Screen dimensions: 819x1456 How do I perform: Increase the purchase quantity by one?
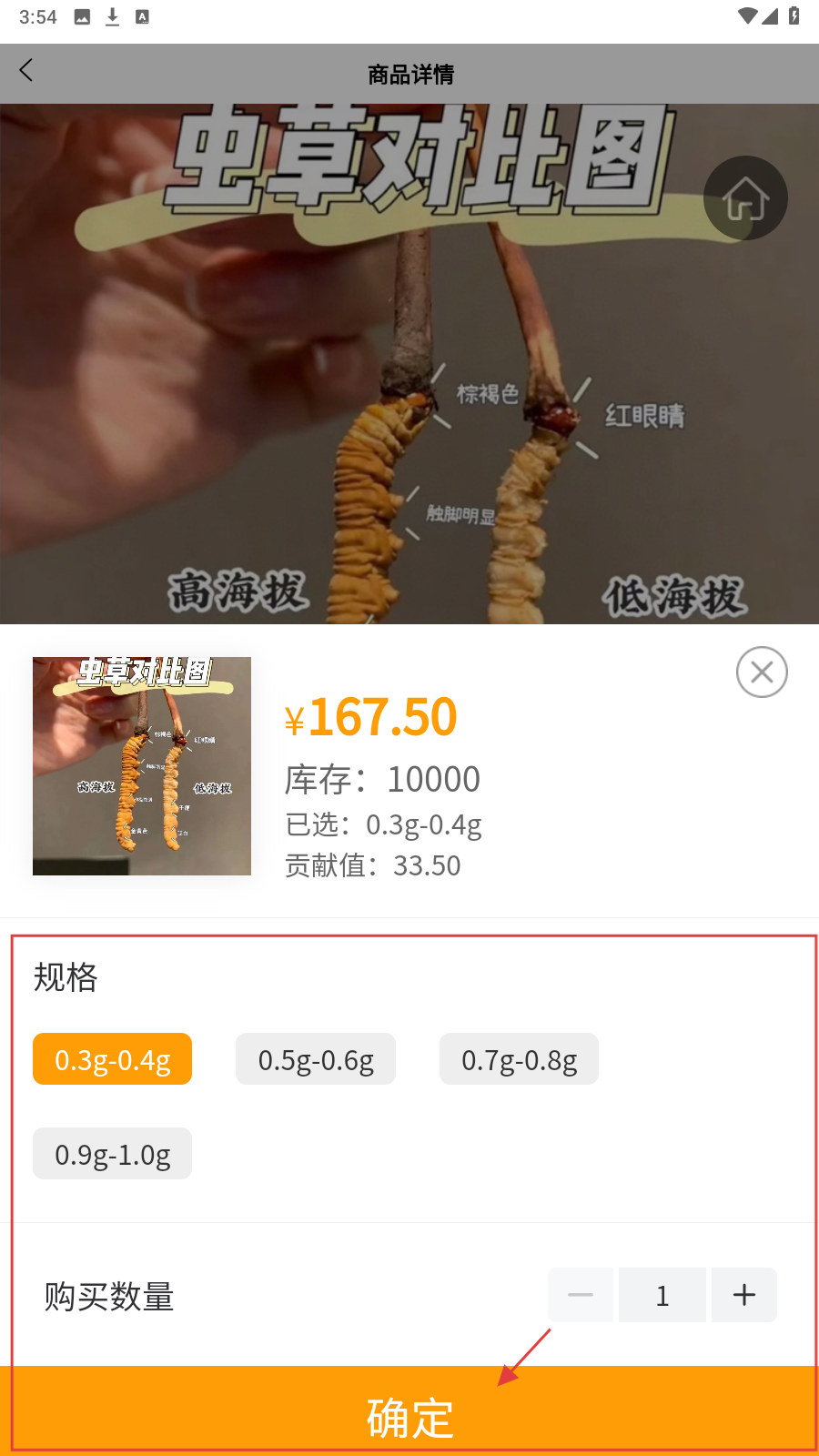pyautogui.click(x=744, y=1295)
